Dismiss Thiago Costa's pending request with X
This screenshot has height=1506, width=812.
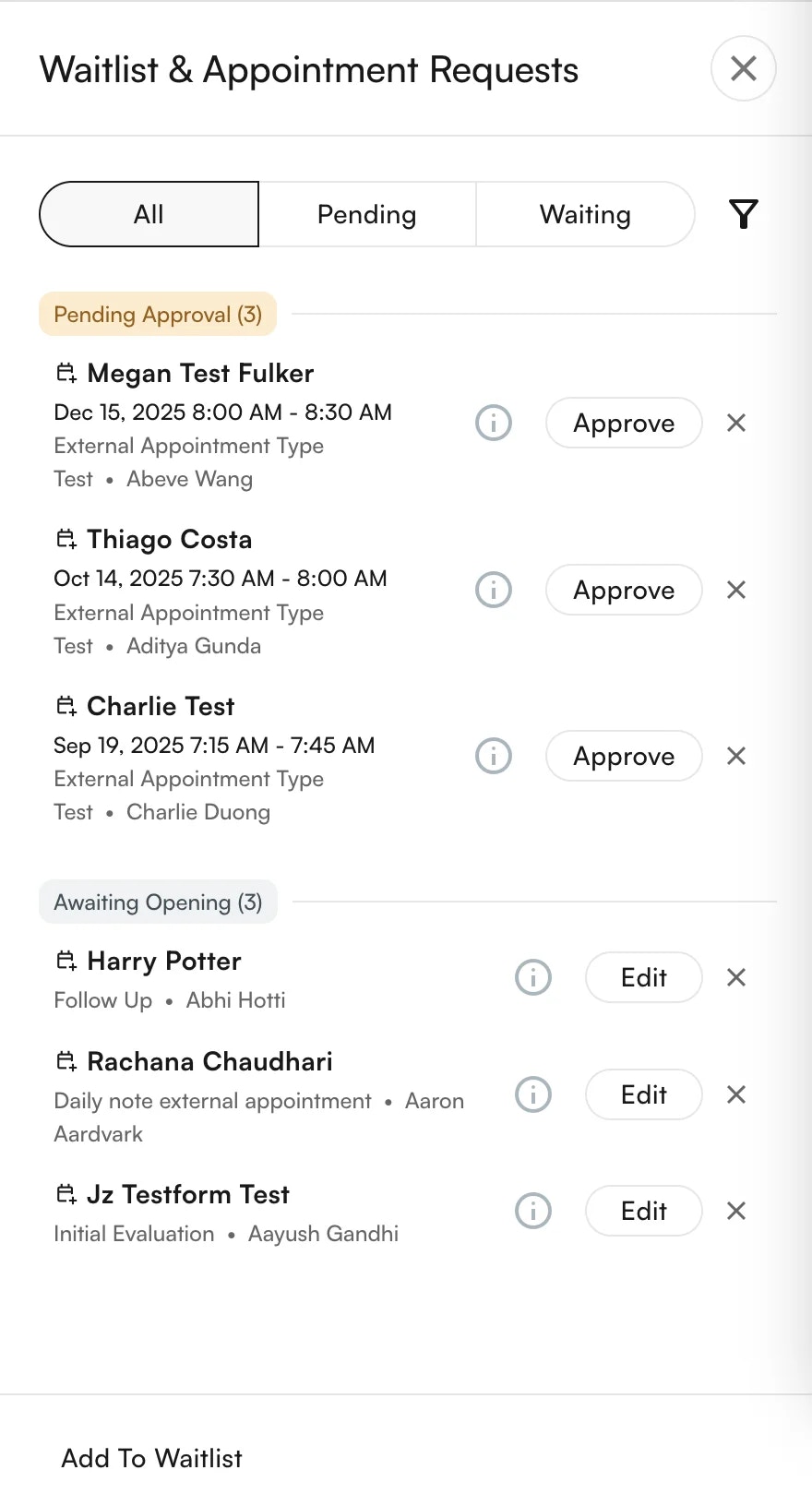click(735, 590)
